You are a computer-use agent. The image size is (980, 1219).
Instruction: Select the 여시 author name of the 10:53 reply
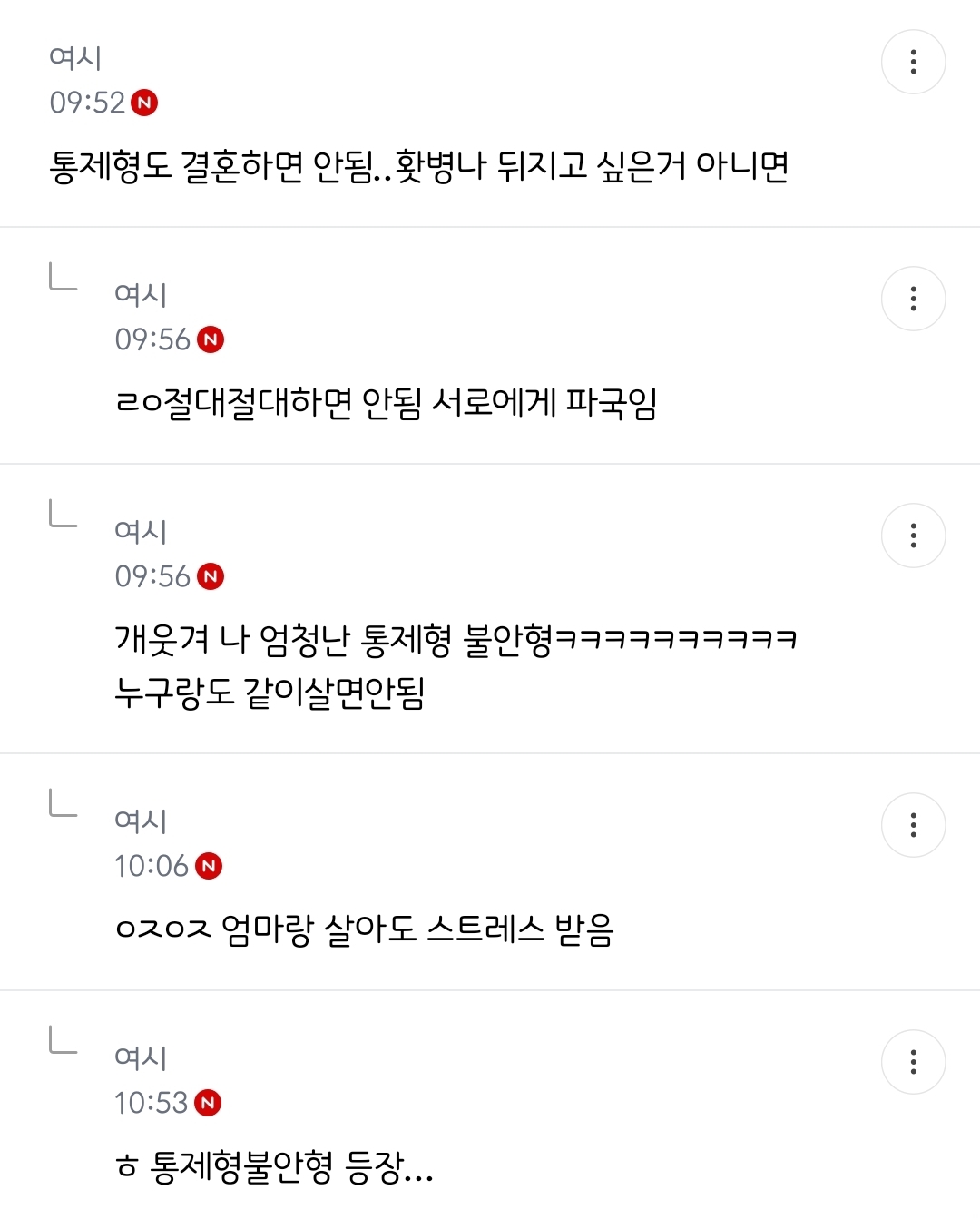pos(138,1055)
